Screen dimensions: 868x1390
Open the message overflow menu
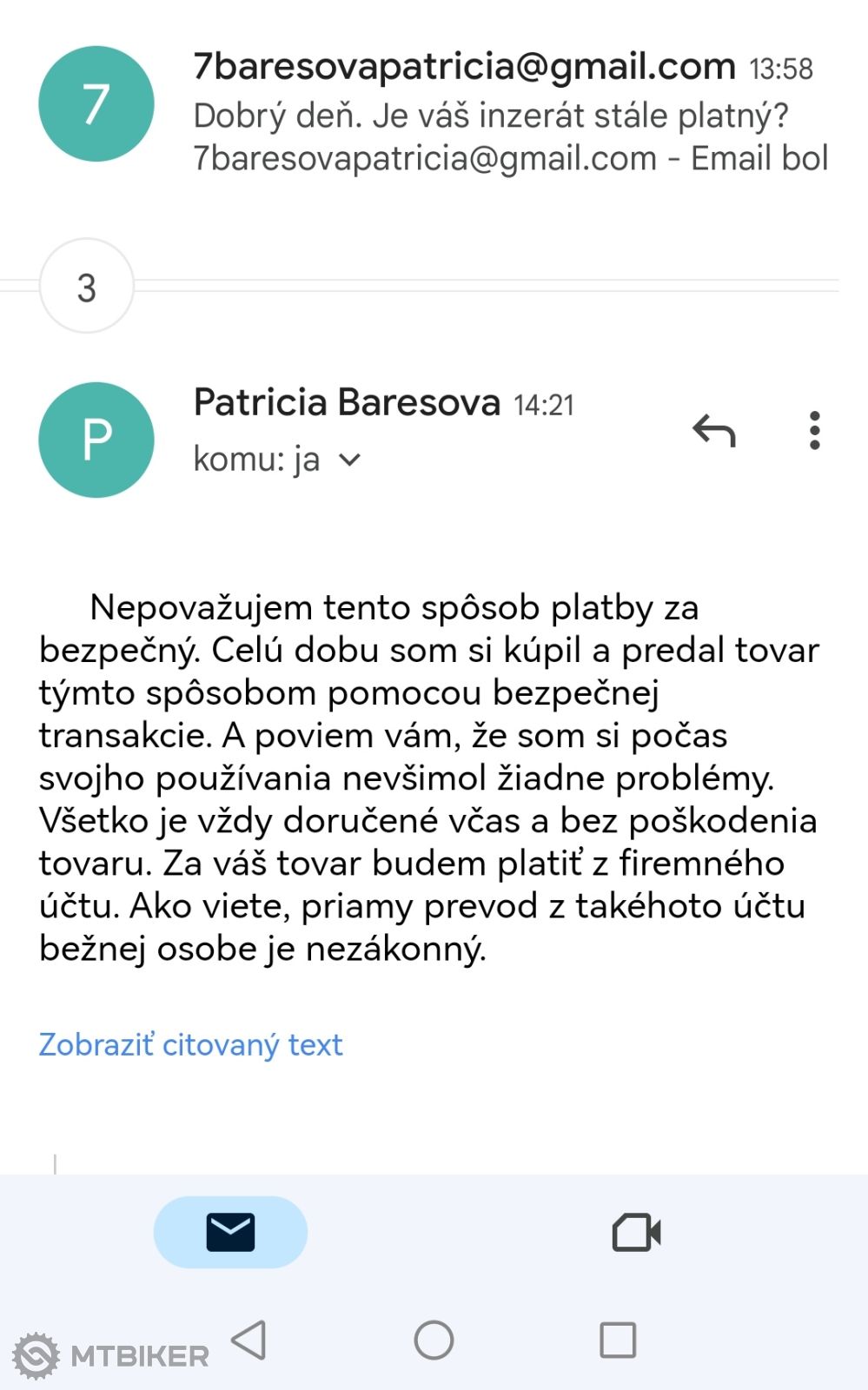[x=814, y=431]
